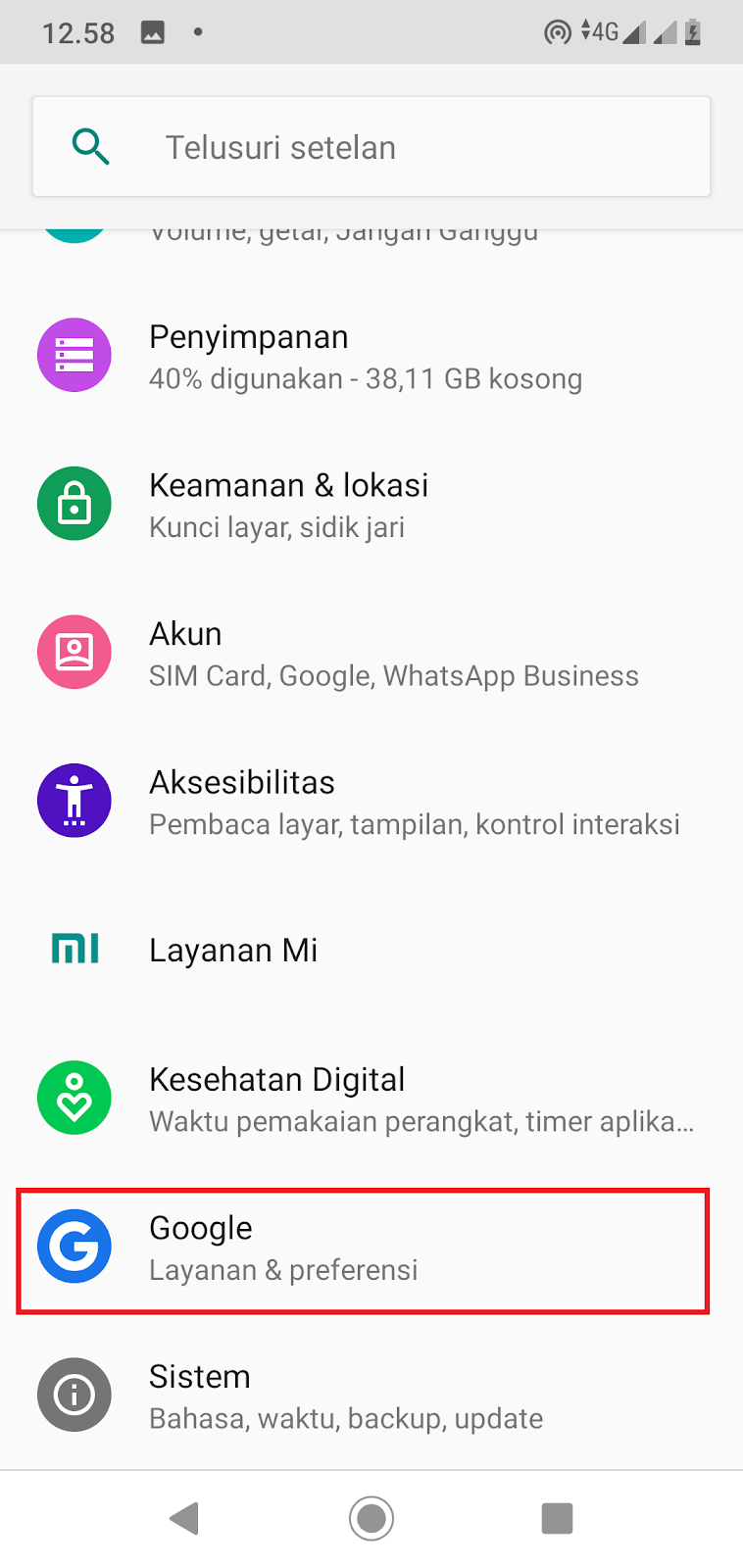The width and height of the screenshot is (743, 1568).
Task: Tap the search magnifier icon
Action: pyautogui.click(x=90, y=147)
